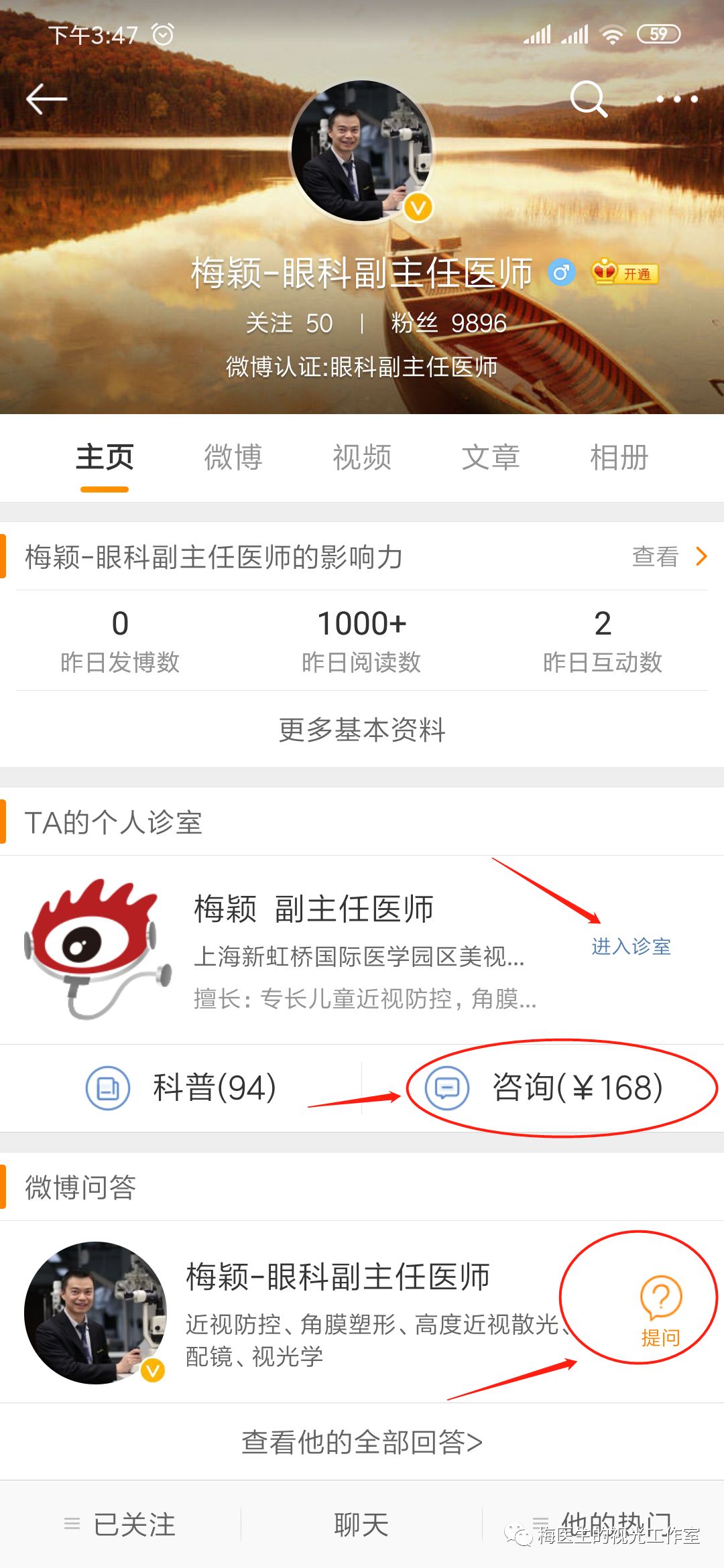This screenshot has height=1568, width=724.
Task: Switch to the 相册 tab
Action: tap(619, 458)
